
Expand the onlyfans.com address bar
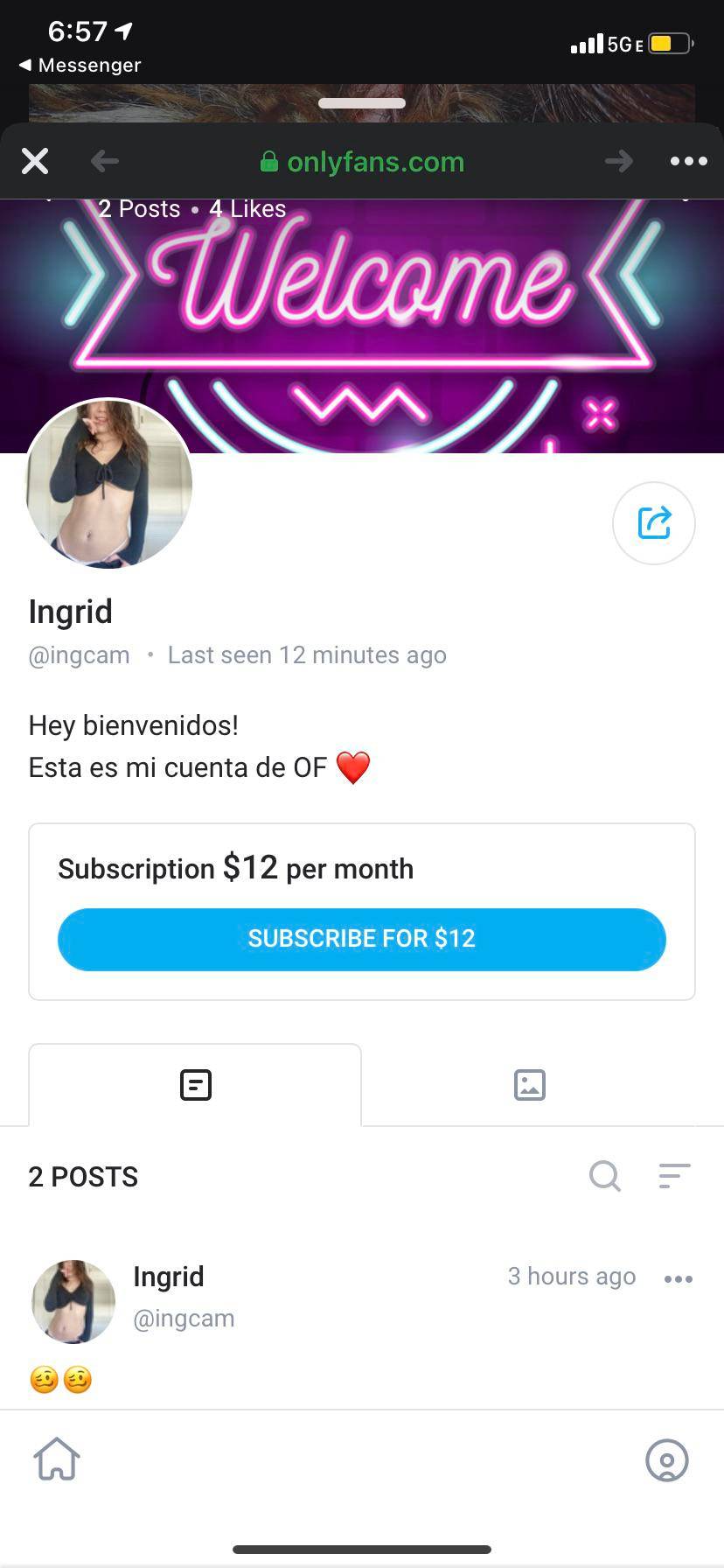tap(376, 161)
